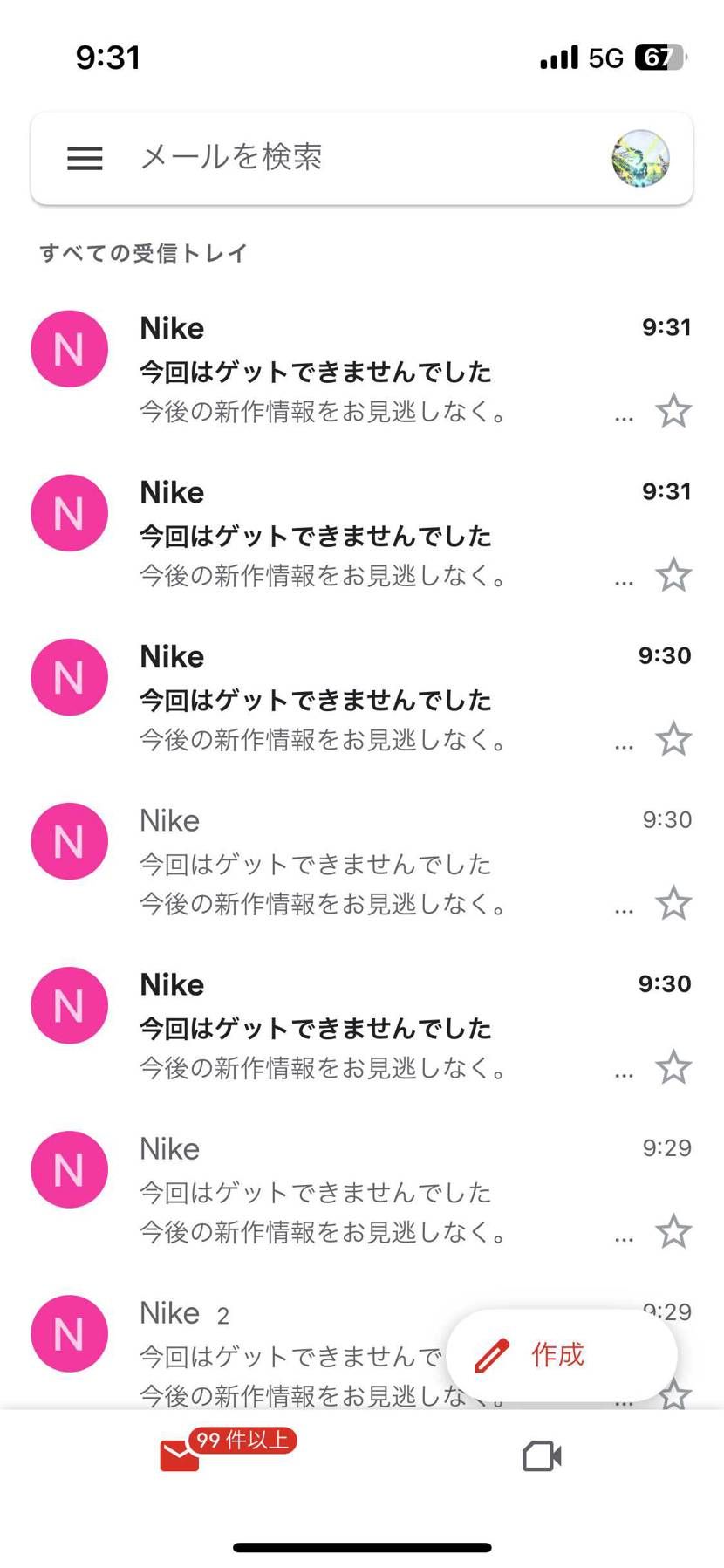Image resolution: width=724 pixels, height=1568 pixels.
Task: Star the first Nike email
Action: click(x=673, y=410)
